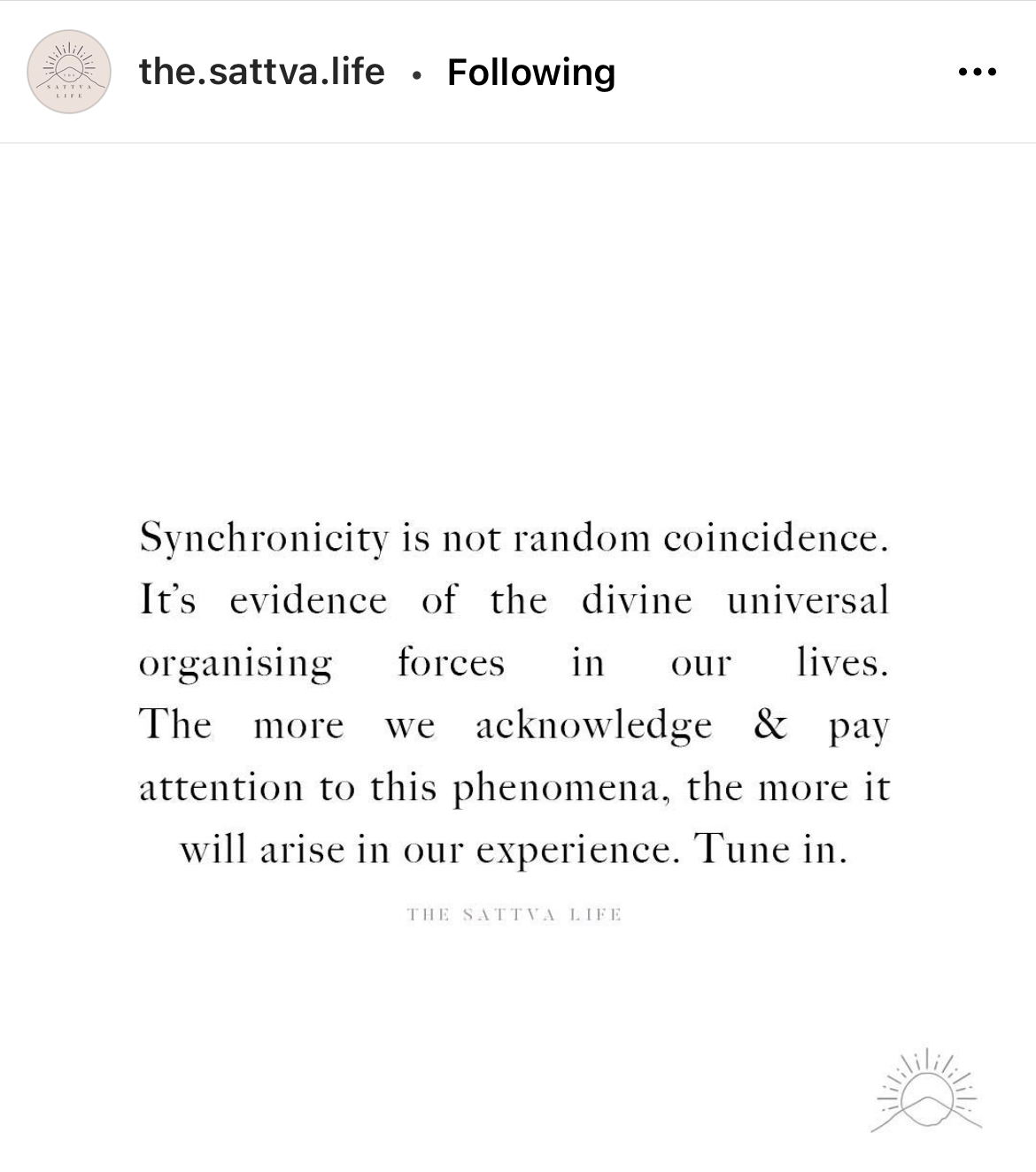Tap the Following button
The width and height of the screenshot is (1036, 1172).
point(530,72)
